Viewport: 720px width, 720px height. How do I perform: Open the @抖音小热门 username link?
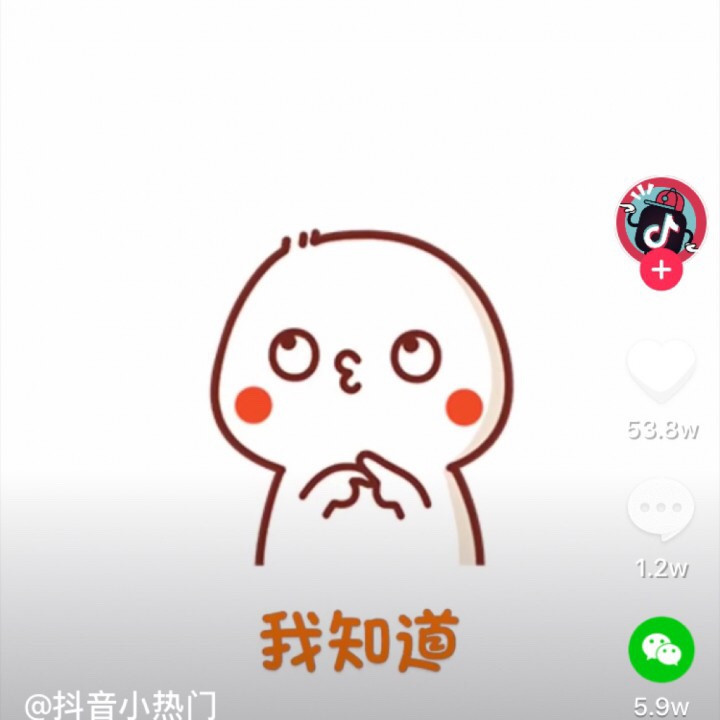point(120,705)
